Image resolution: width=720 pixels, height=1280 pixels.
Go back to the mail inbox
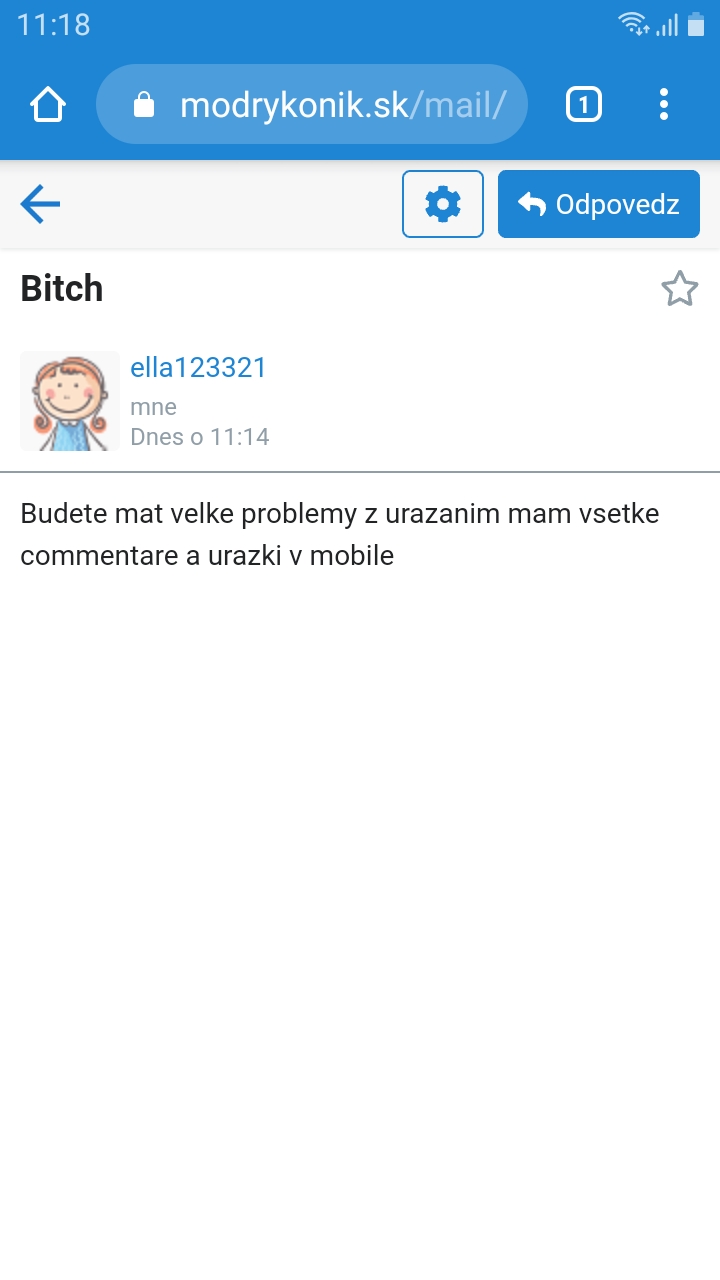[40, 205]
